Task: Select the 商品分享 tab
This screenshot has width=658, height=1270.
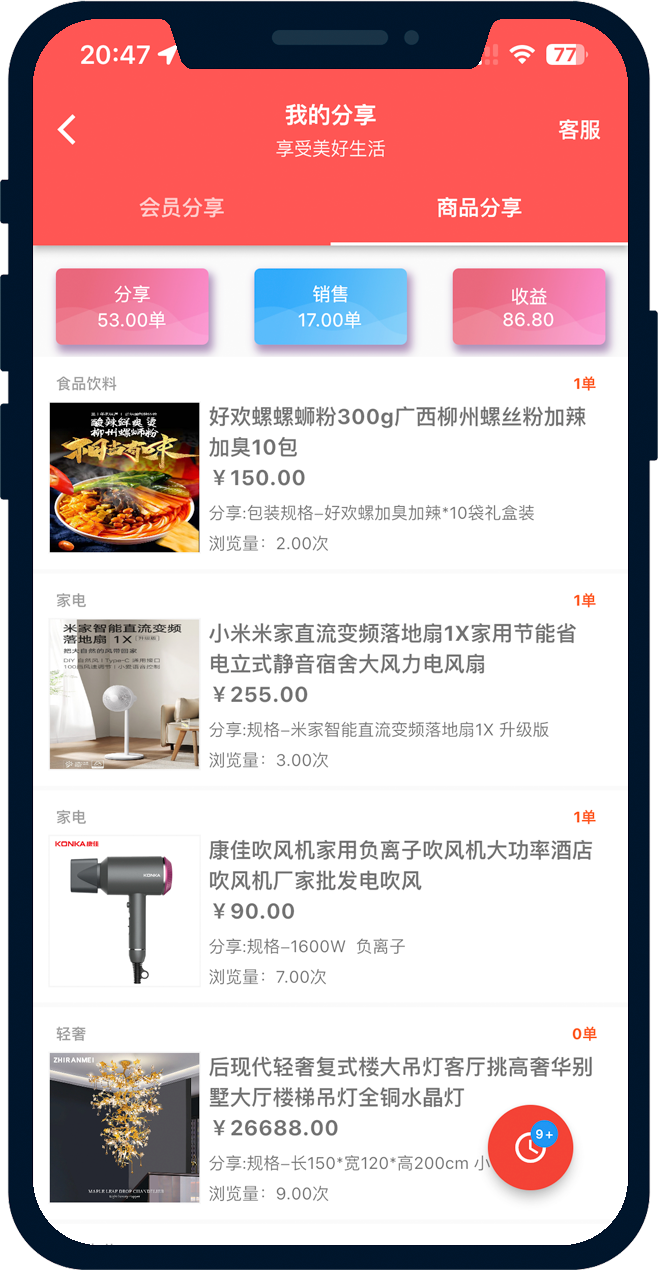Action: [479, 208]
